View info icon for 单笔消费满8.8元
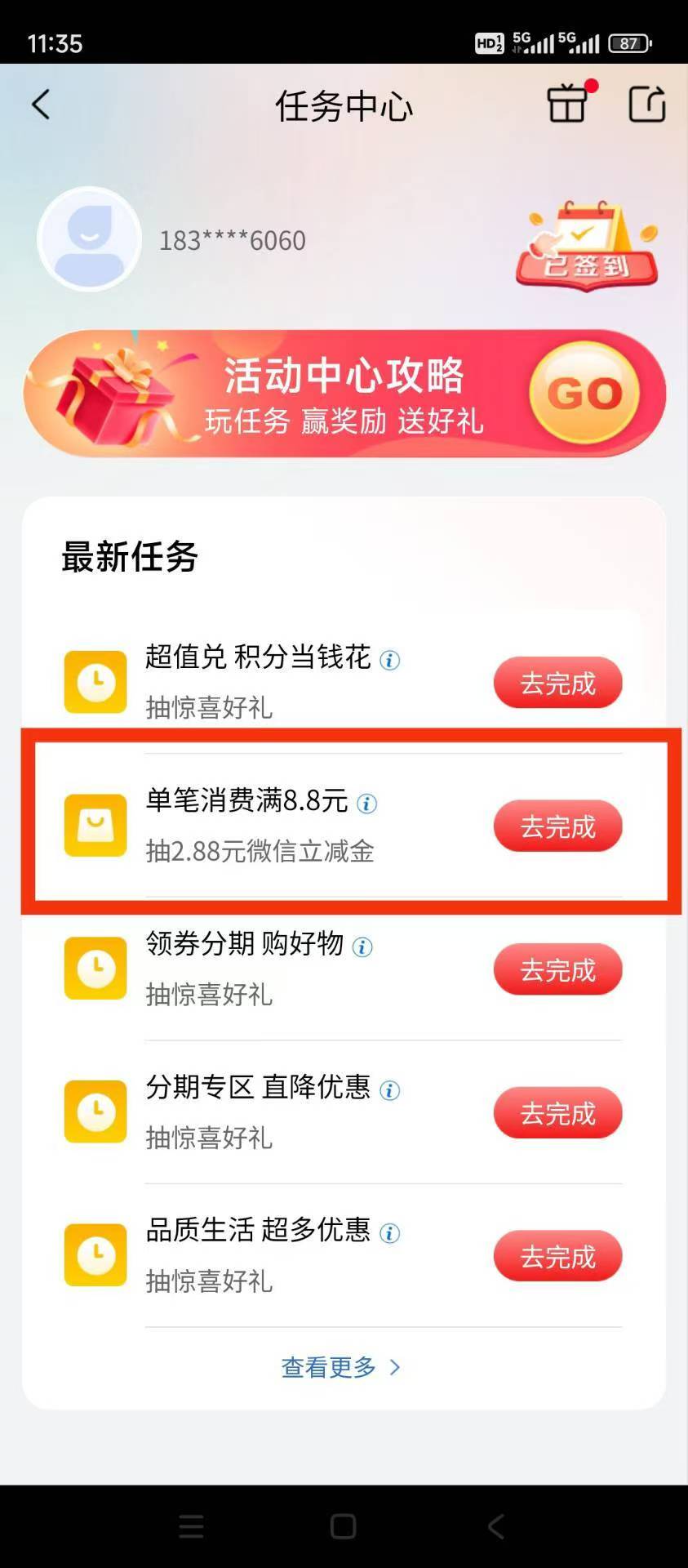The width and height of the screenshot is (688, 1568). point(367,804)
